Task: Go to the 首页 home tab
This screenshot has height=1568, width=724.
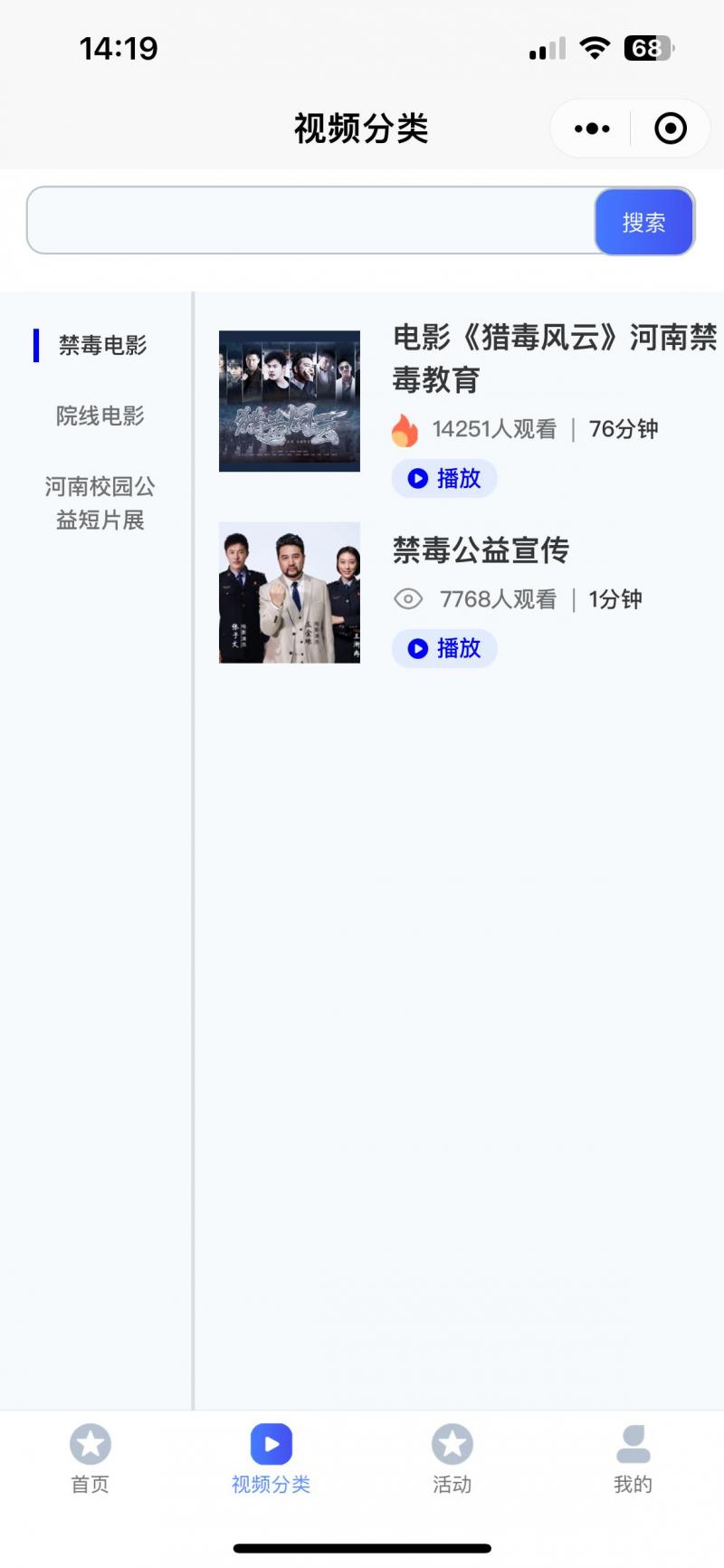Action: [90, 1458]
